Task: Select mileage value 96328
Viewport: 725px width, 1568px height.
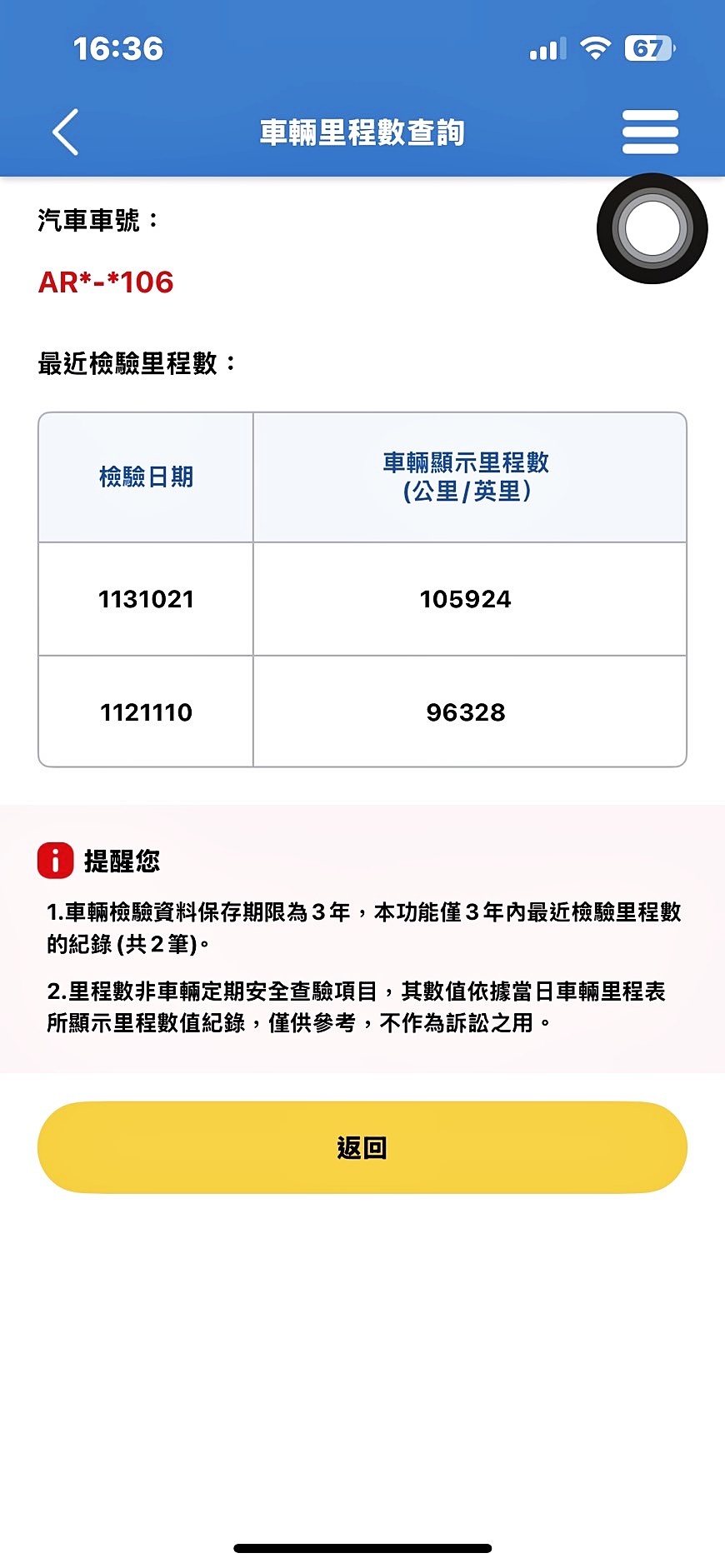Action: (x=465, y=712)
